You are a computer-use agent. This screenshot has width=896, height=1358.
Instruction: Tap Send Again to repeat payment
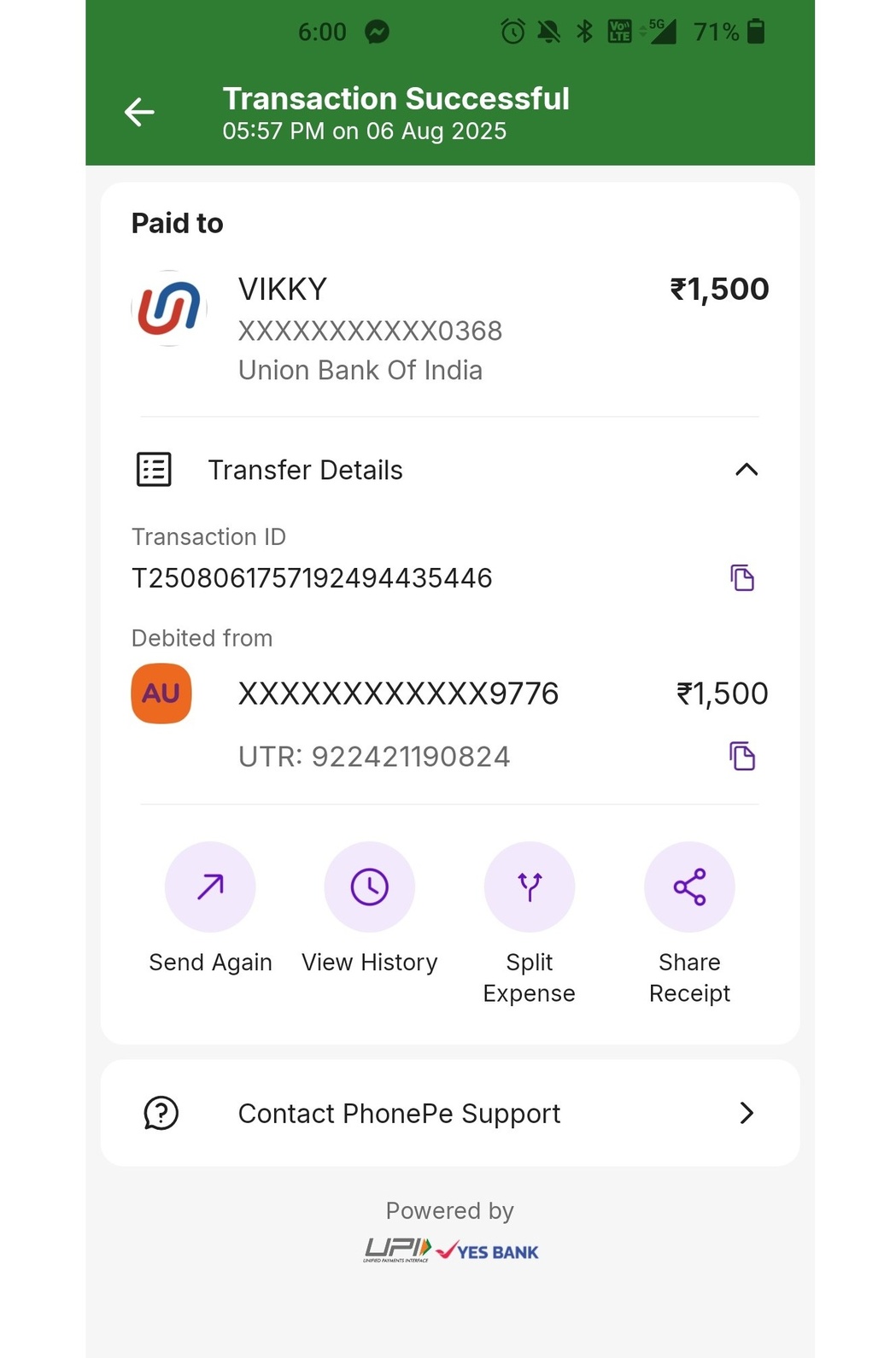pyautogui.click(x=210, y=887)
